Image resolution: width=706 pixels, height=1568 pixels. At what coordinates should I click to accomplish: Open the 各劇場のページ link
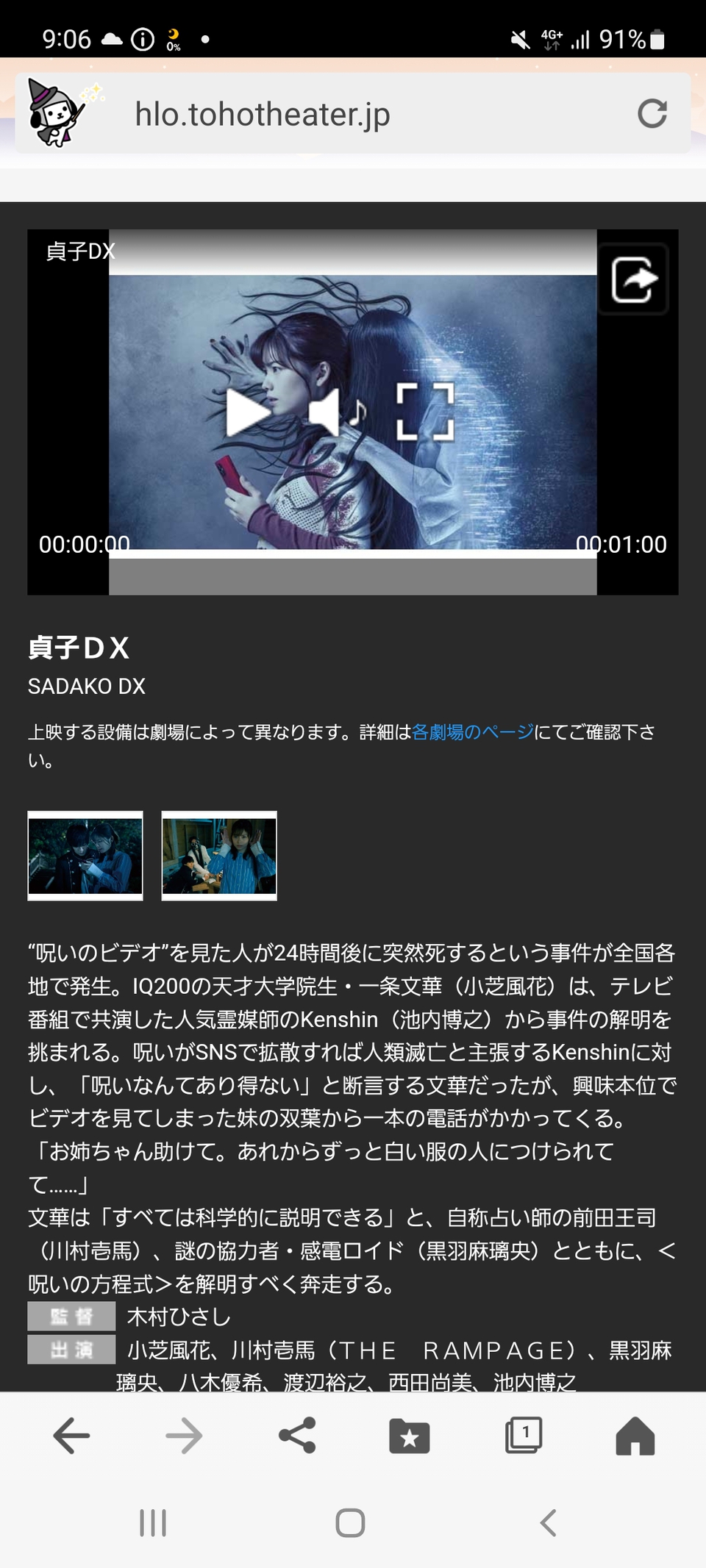click(x=472, y=732)
